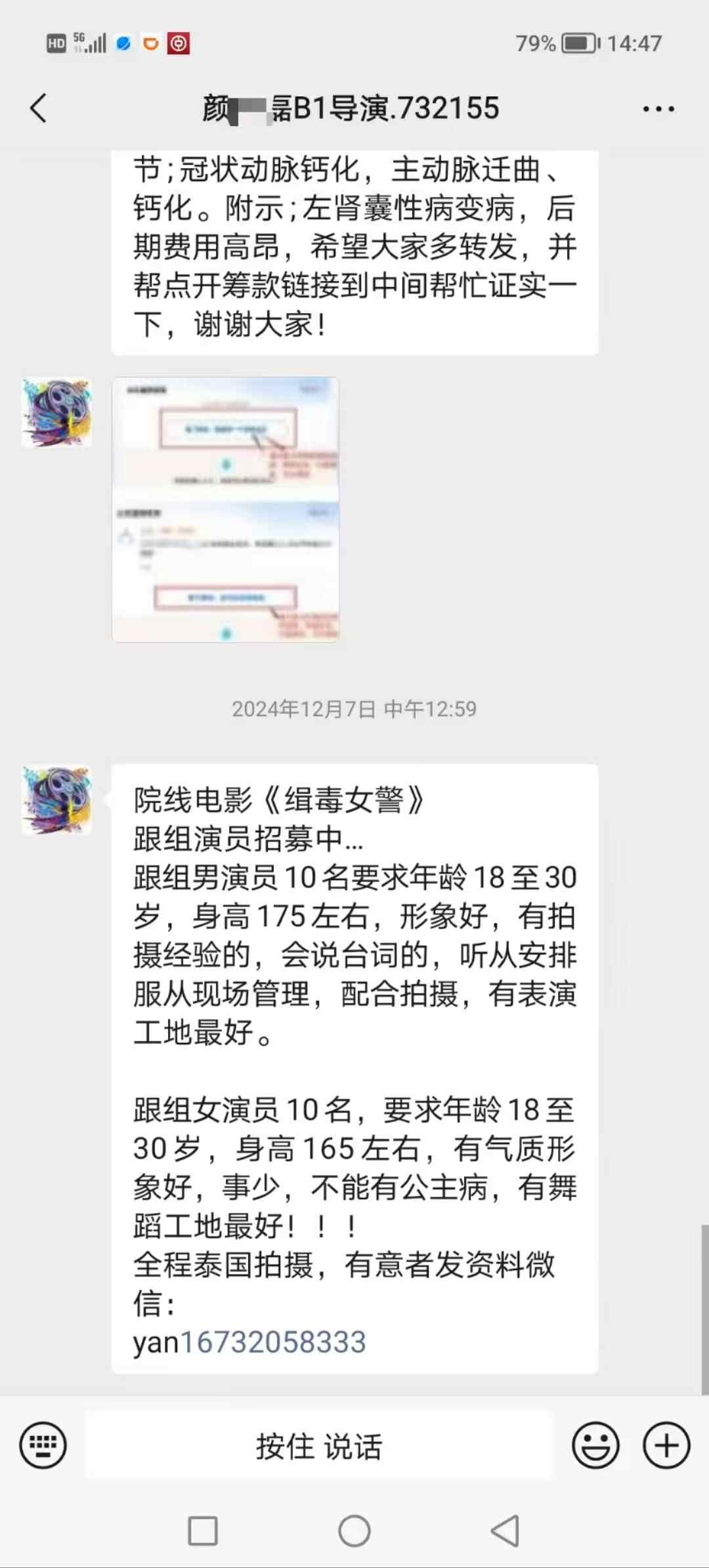
Task: Go back to the chat list
Action: [x=39, y=108]
